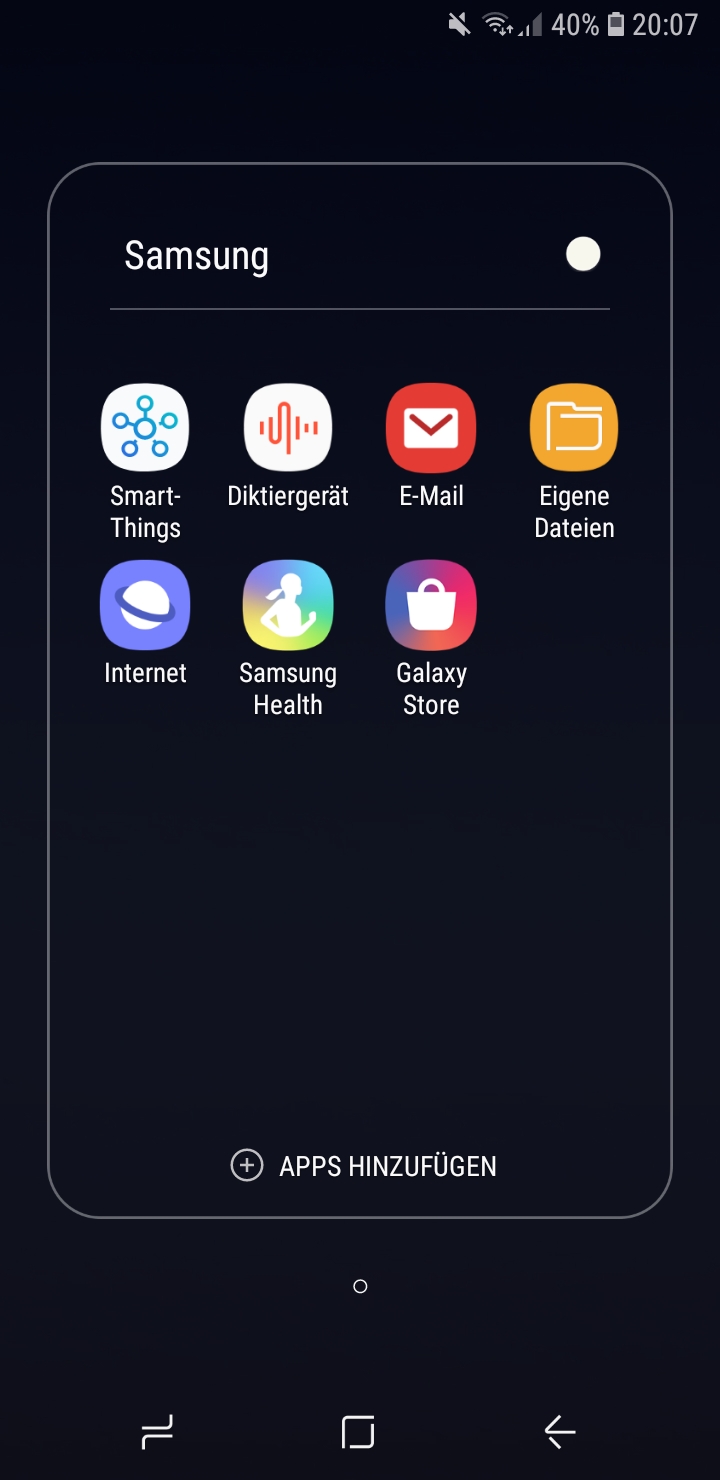The width and height of the screenshot is (720, 1480).
Task: Tap Apps hinzufügen to add apps
Action: [x=364, y=1166]
